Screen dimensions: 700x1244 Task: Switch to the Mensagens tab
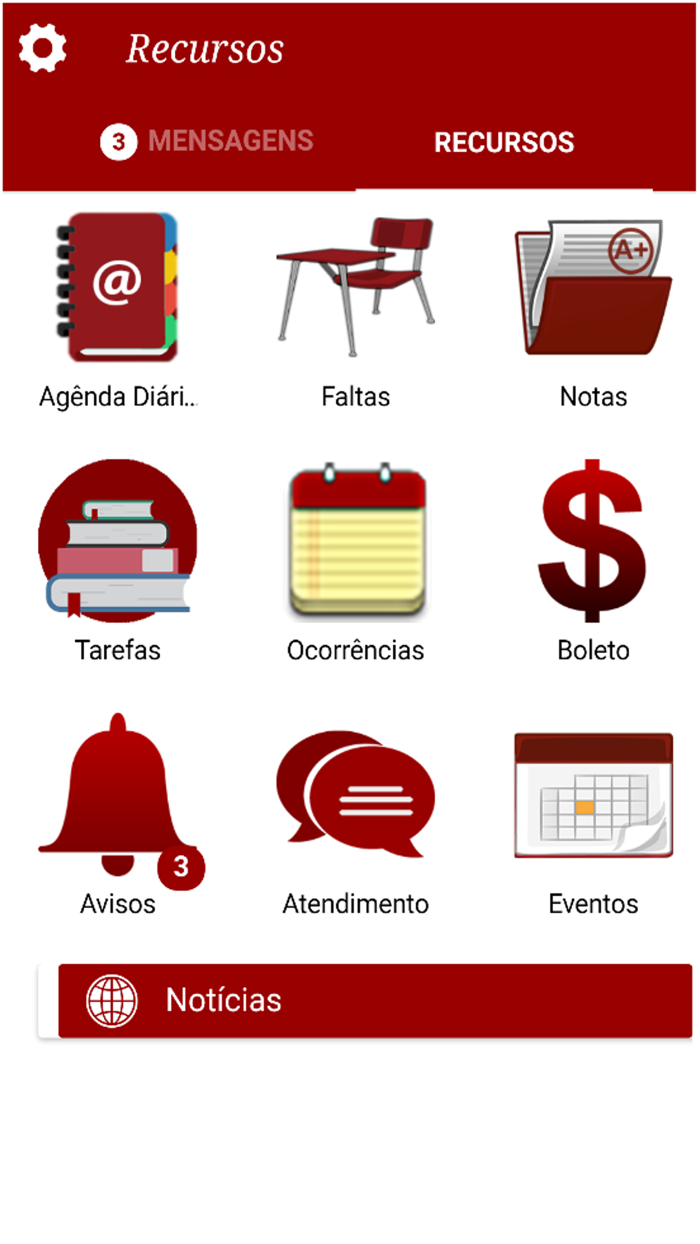(208, 142)
